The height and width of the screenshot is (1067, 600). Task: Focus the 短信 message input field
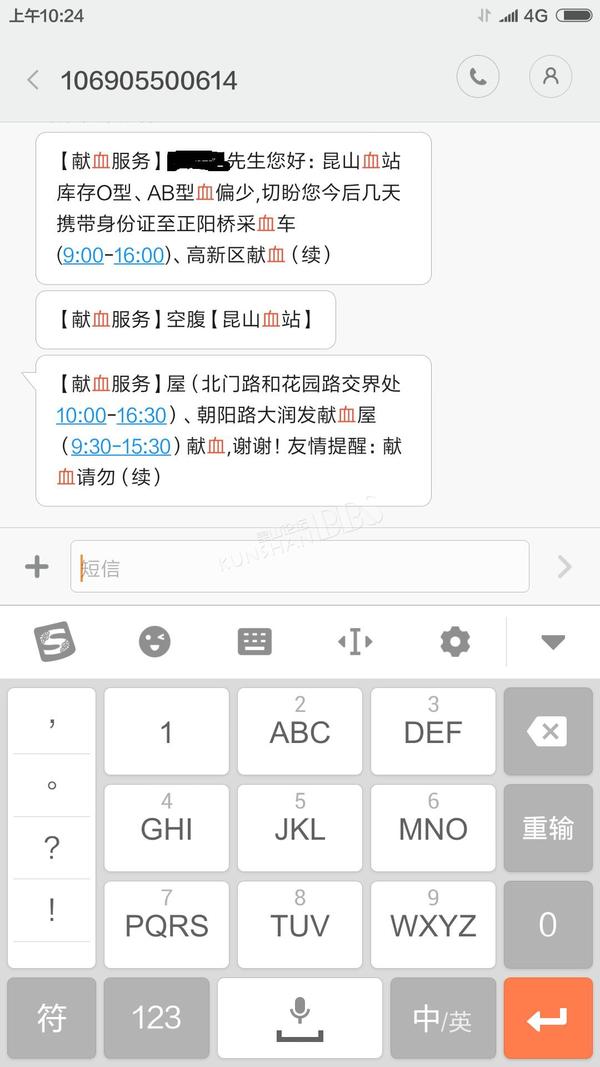pyautogui.click(x=299, y=566)
